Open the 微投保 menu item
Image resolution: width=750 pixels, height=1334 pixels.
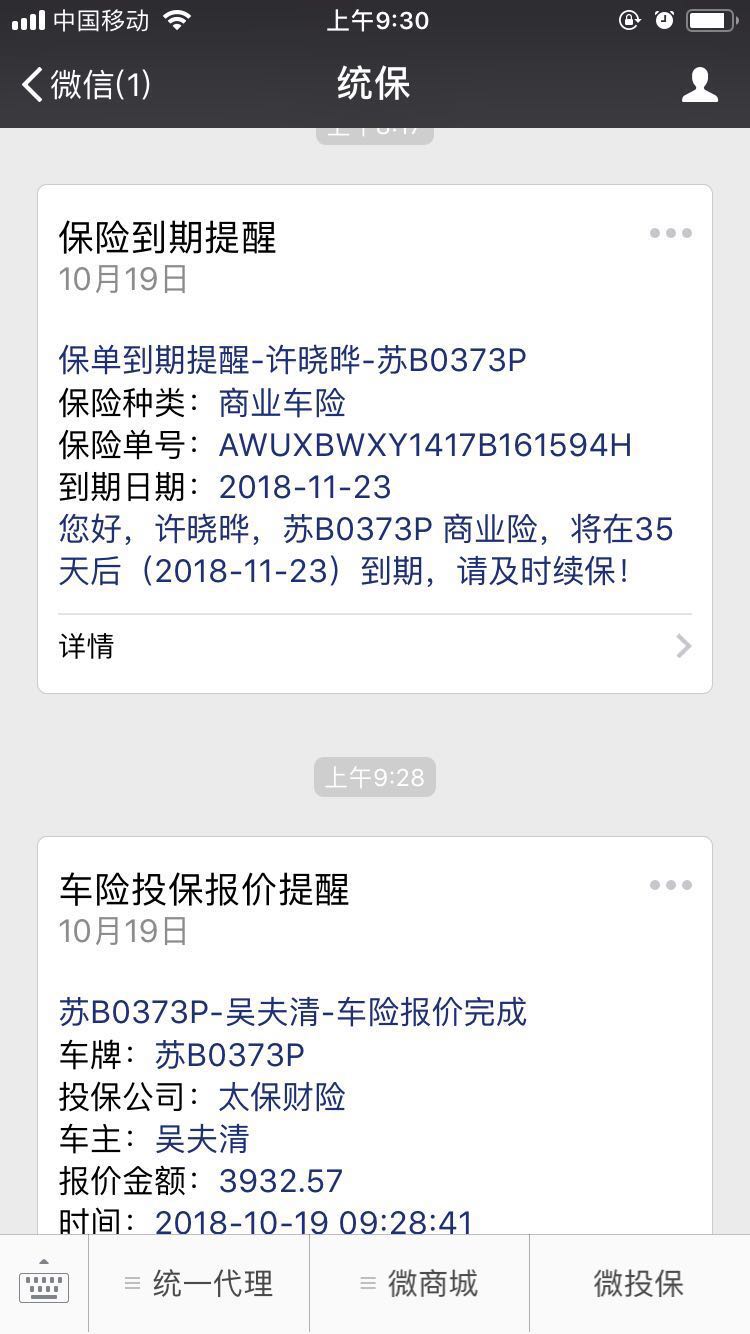point(639,1284)
